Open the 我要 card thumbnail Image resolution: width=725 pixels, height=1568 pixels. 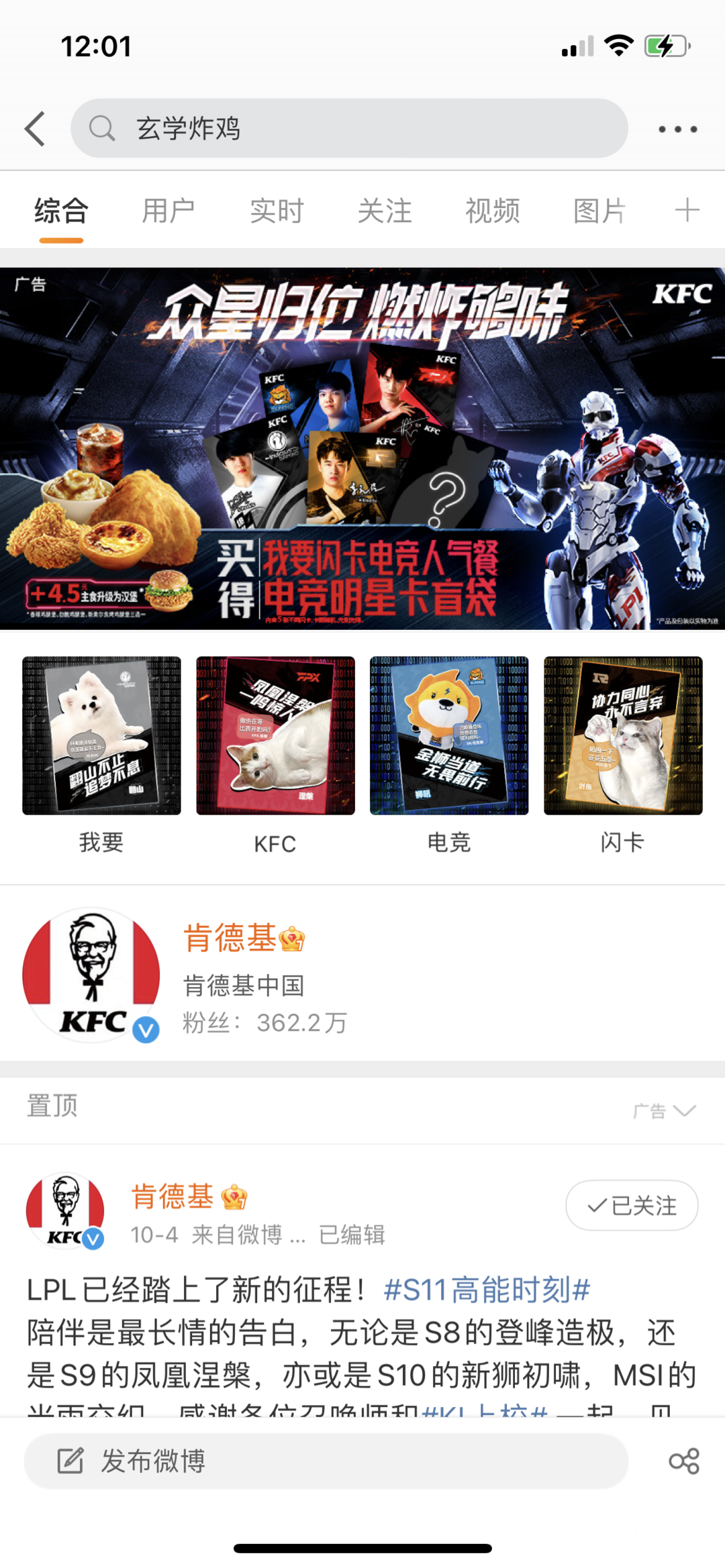pos(101,735)
